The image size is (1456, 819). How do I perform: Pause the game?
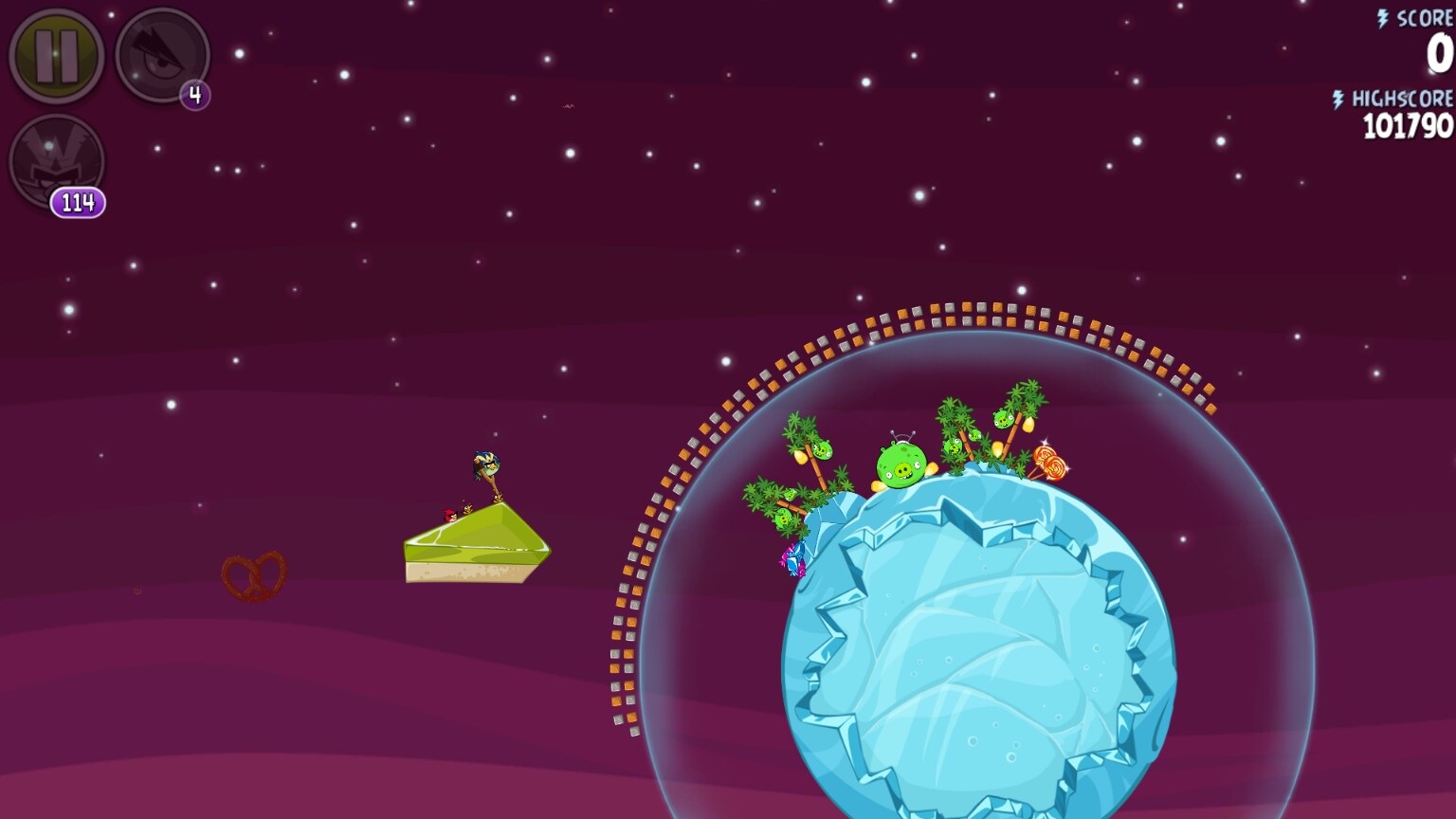pyautogui.click(x=56, y=57)
